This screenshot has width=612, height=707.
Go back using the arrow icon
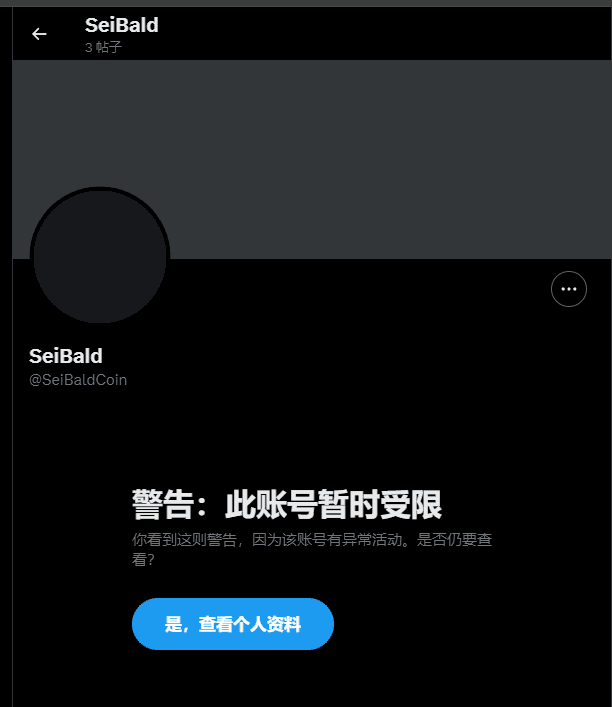(x=39, y=34)
